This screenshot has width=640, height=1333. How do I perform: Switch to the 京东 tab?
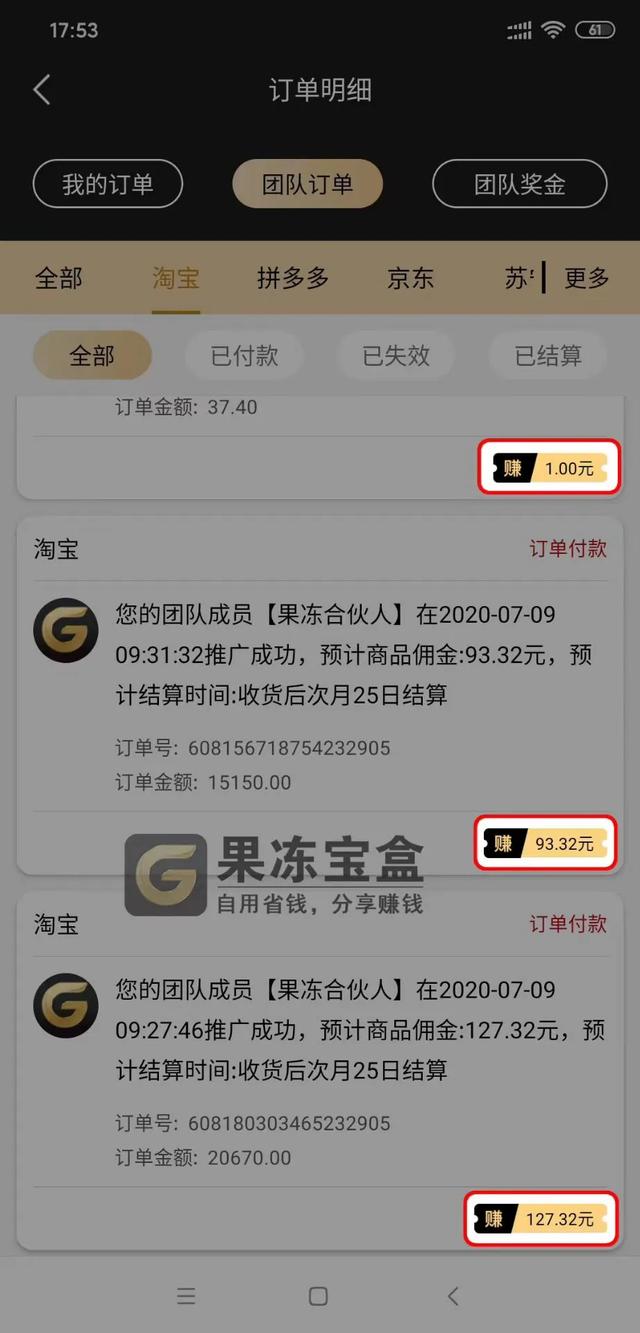tap(411, 278)
